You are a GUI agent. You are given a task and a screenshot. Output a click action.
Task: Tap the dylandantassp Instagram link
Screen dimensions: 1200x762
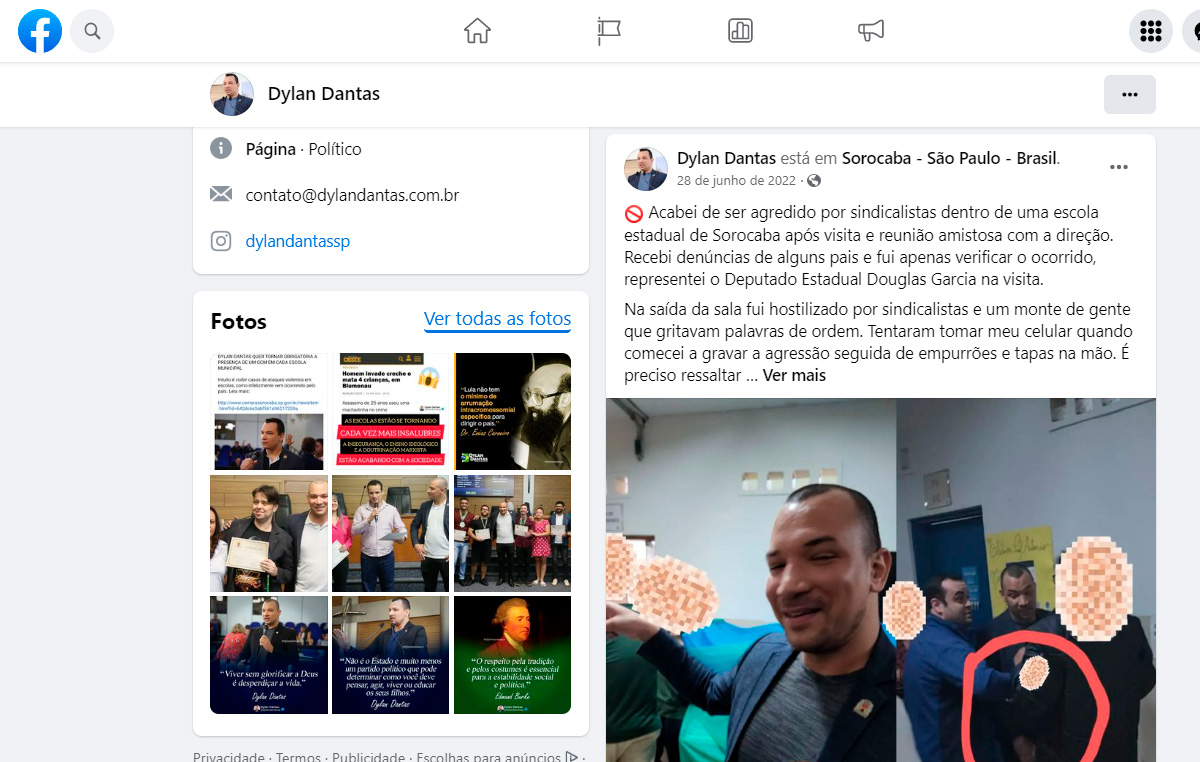tap(298, 241)
